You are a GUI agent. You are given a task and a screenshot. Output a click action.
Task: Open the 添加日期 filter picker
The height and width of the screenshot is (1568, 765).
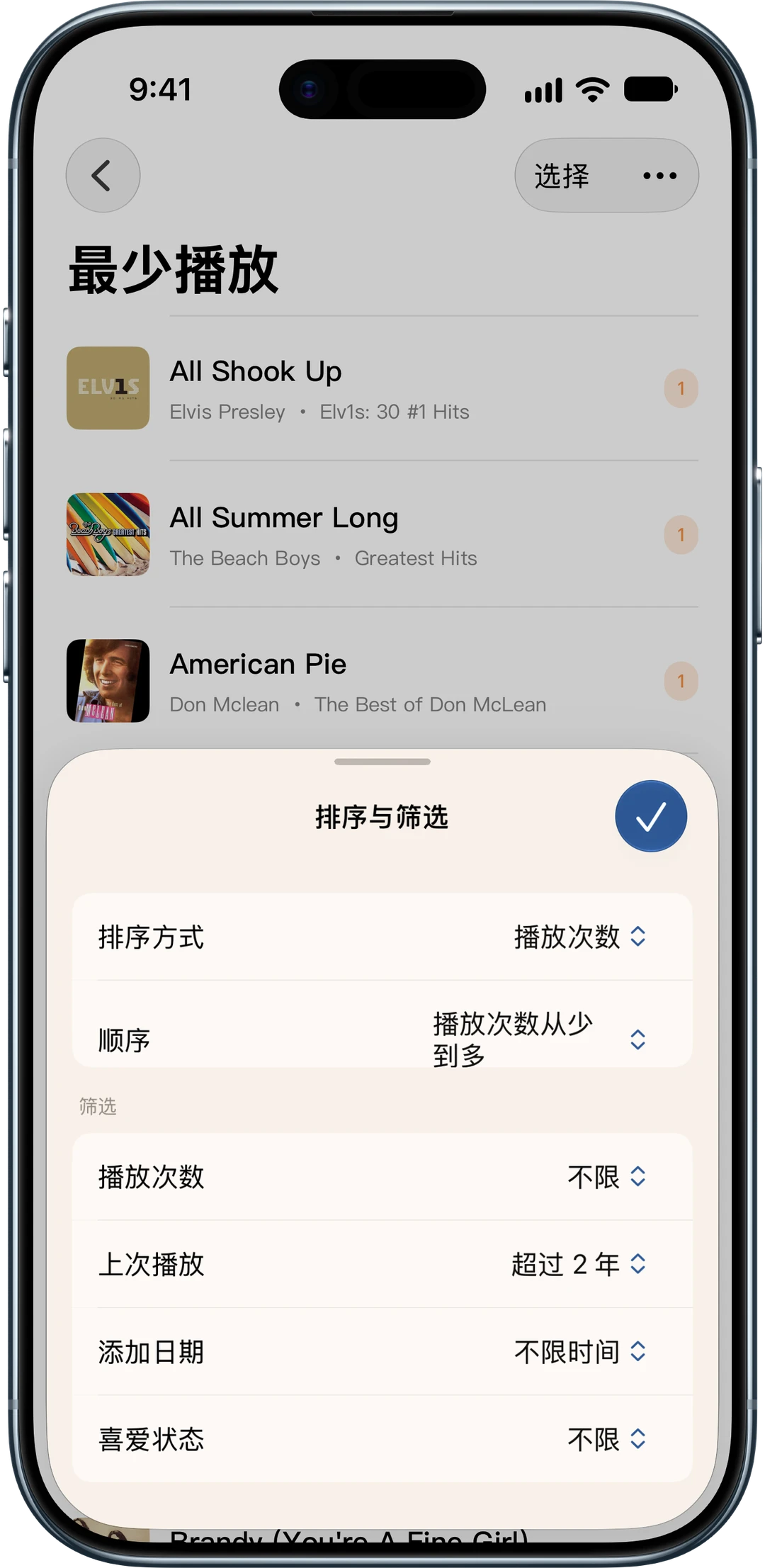click(x=382, y=1352)
